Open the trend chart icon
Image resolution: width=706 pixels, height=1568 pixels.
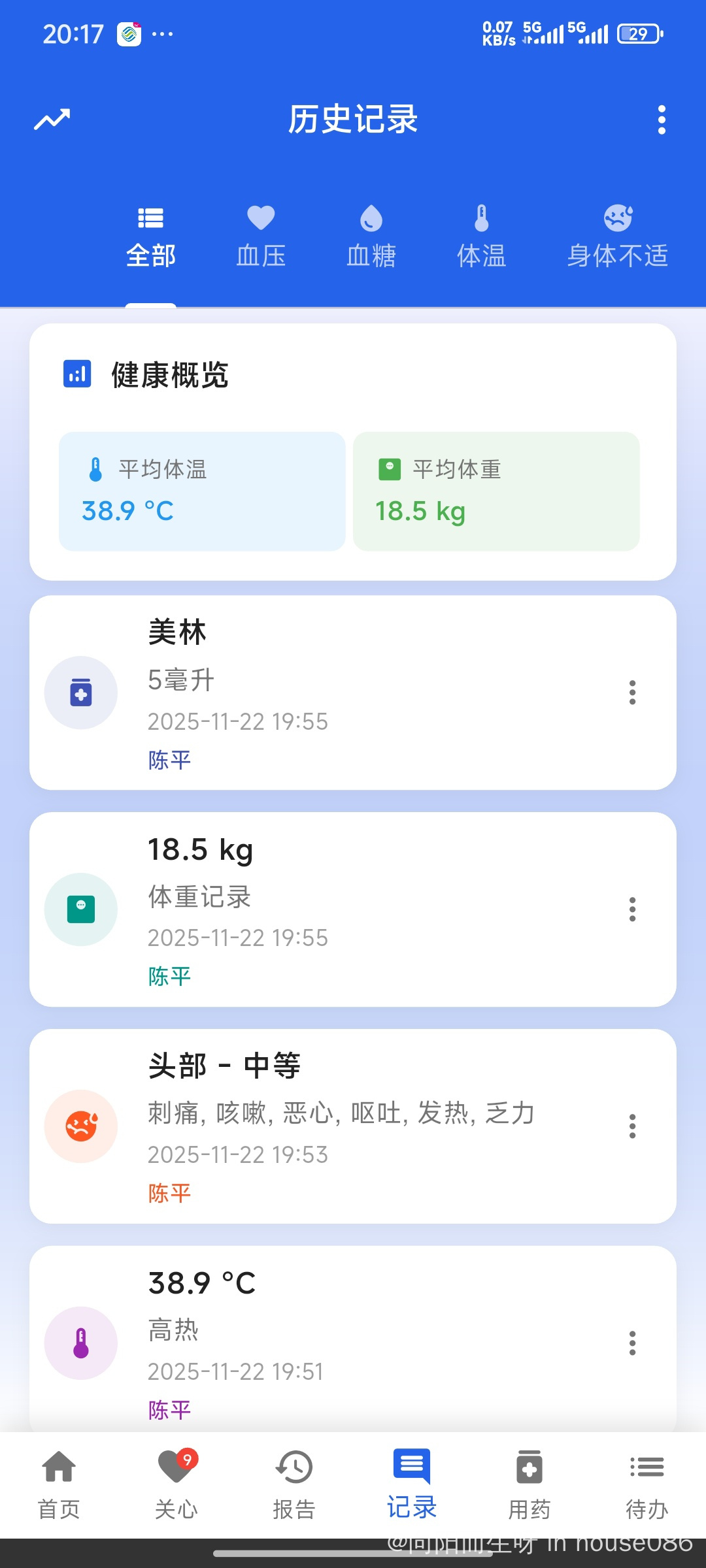tap(52, 120)
